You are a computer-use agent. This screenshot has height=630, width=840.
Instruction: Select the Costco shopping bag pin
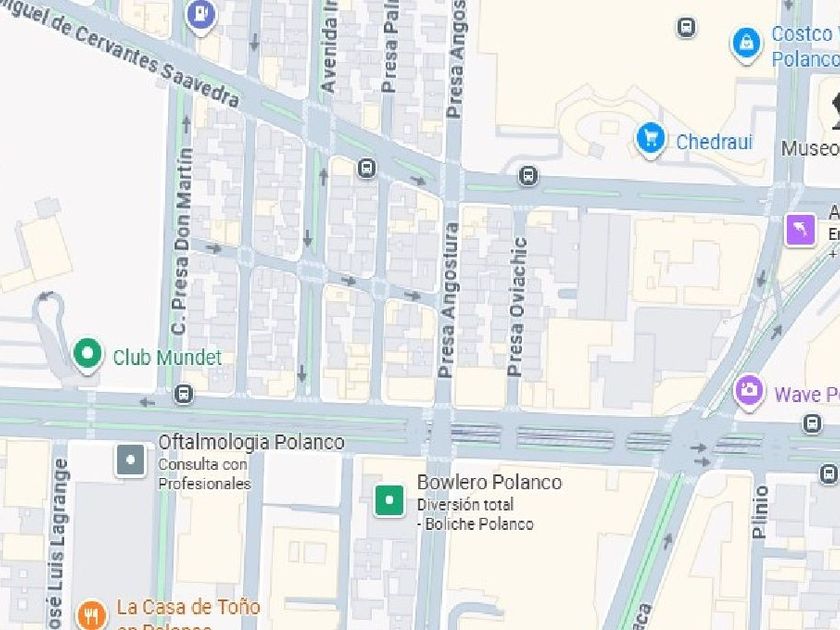pyautogui.click(x=746, y=45)
